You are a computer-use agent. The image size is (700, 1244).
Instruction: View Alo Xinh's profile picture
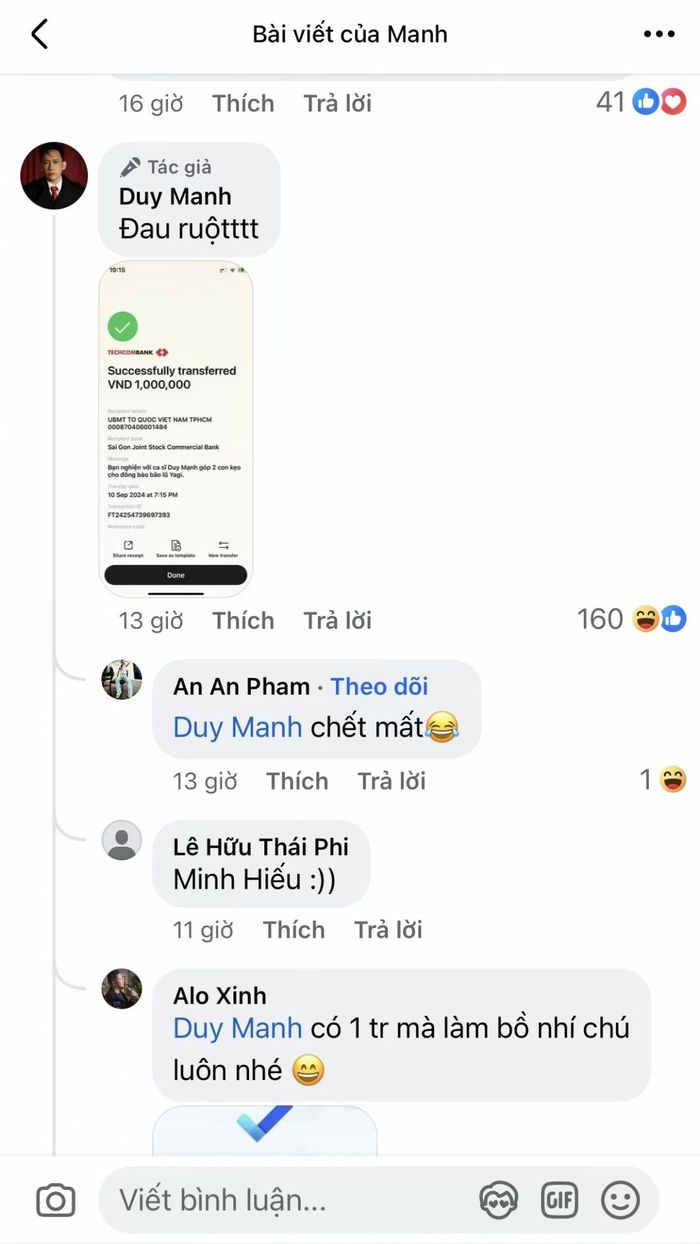click(x=122, y=989)
